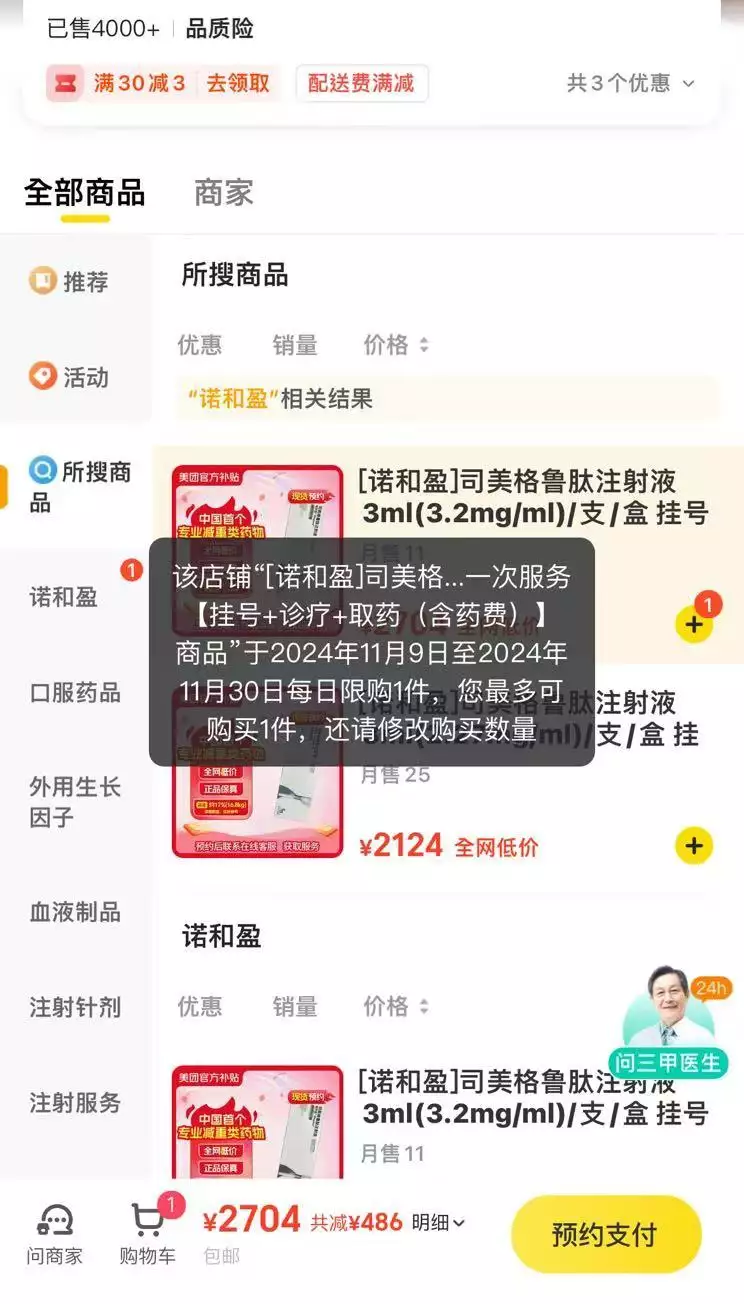Viewport: 744px width, 1304px height.
Task: Open the 注射针剂 category
Action: pos(74,1007)
